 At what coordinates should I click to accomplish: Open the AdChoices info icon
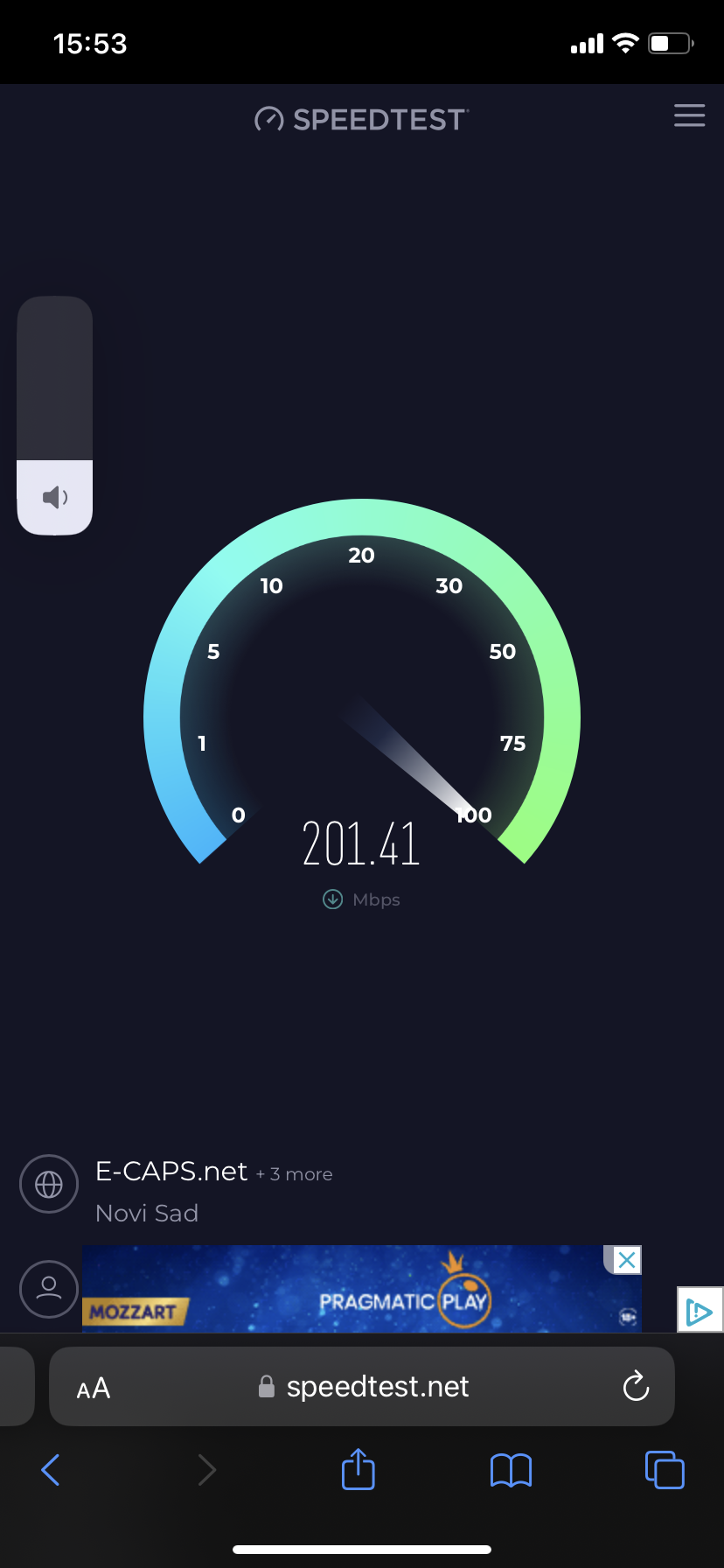[x=700, y=1310]
